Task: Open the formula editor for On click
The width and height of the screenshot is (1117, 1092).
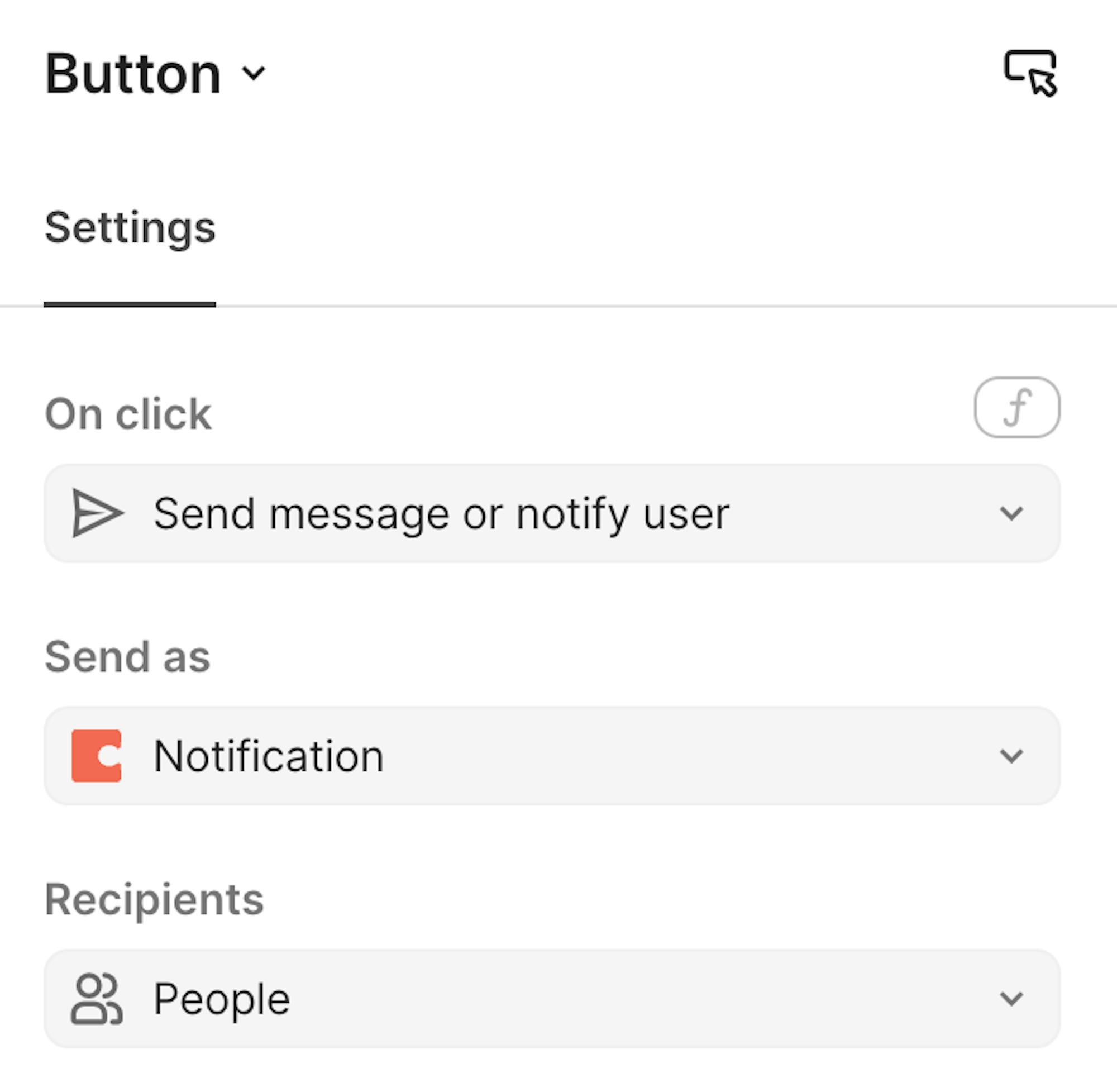Action: [x=1016, y=407]
